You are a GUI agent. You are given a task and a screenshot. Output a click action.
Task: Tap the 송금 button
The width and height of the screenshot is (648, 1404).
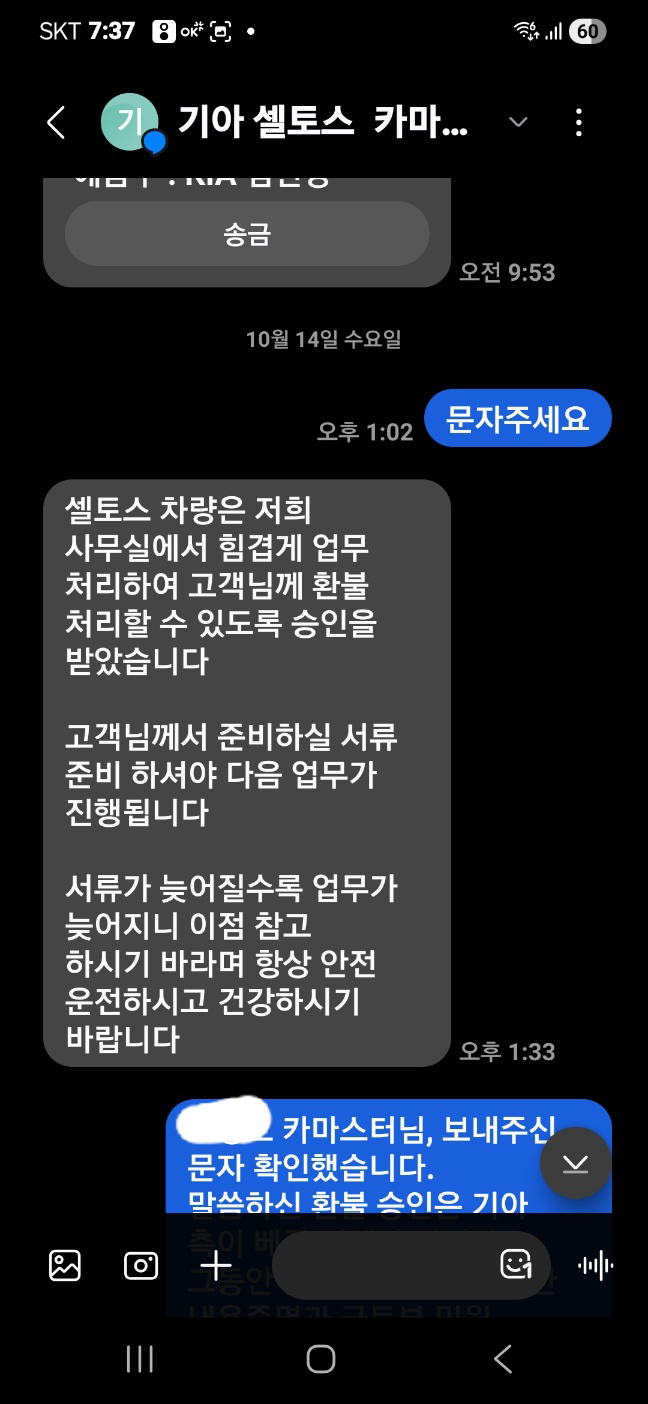pos(247,235)
